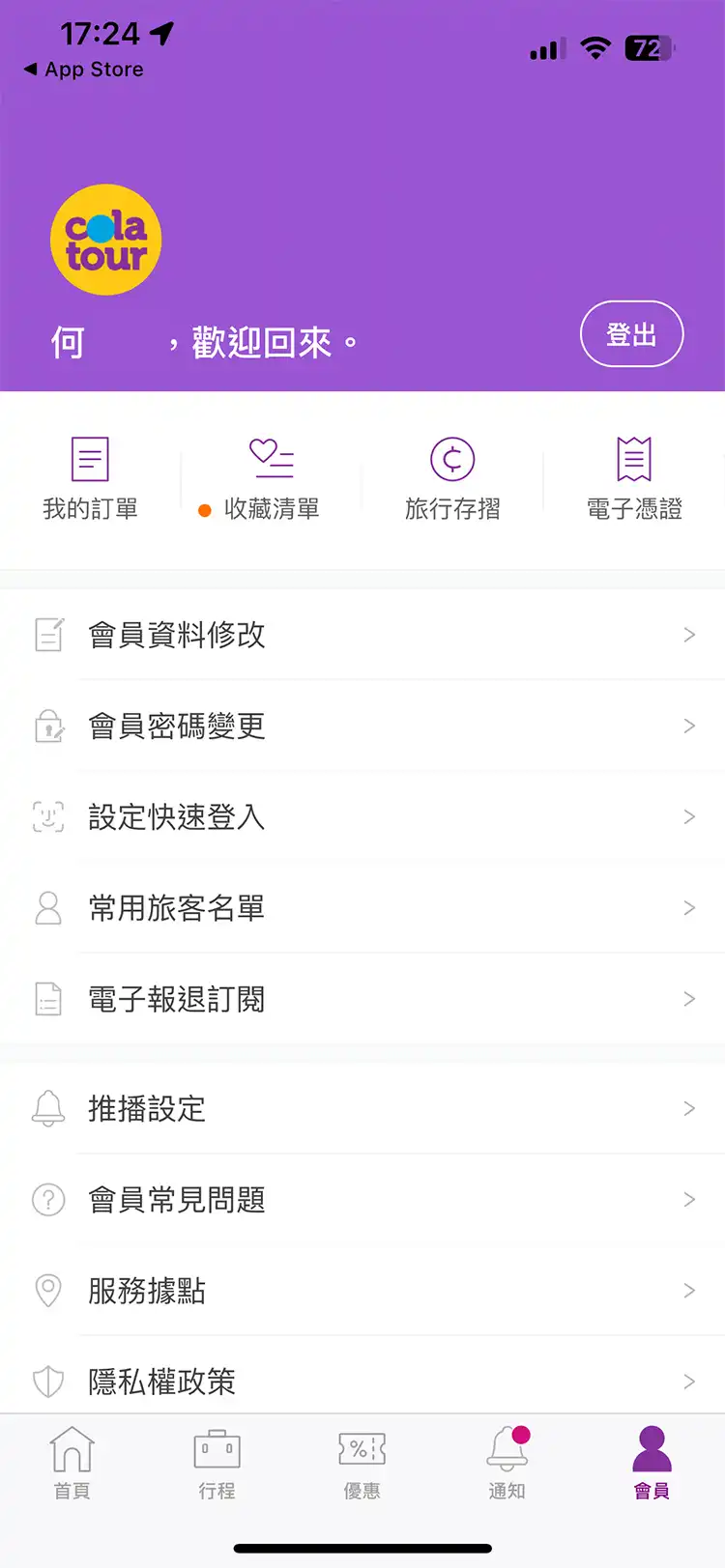Open 服務據點 service locations
The width and height of the screenshot is (725, 1568).
pos(362,1291)
